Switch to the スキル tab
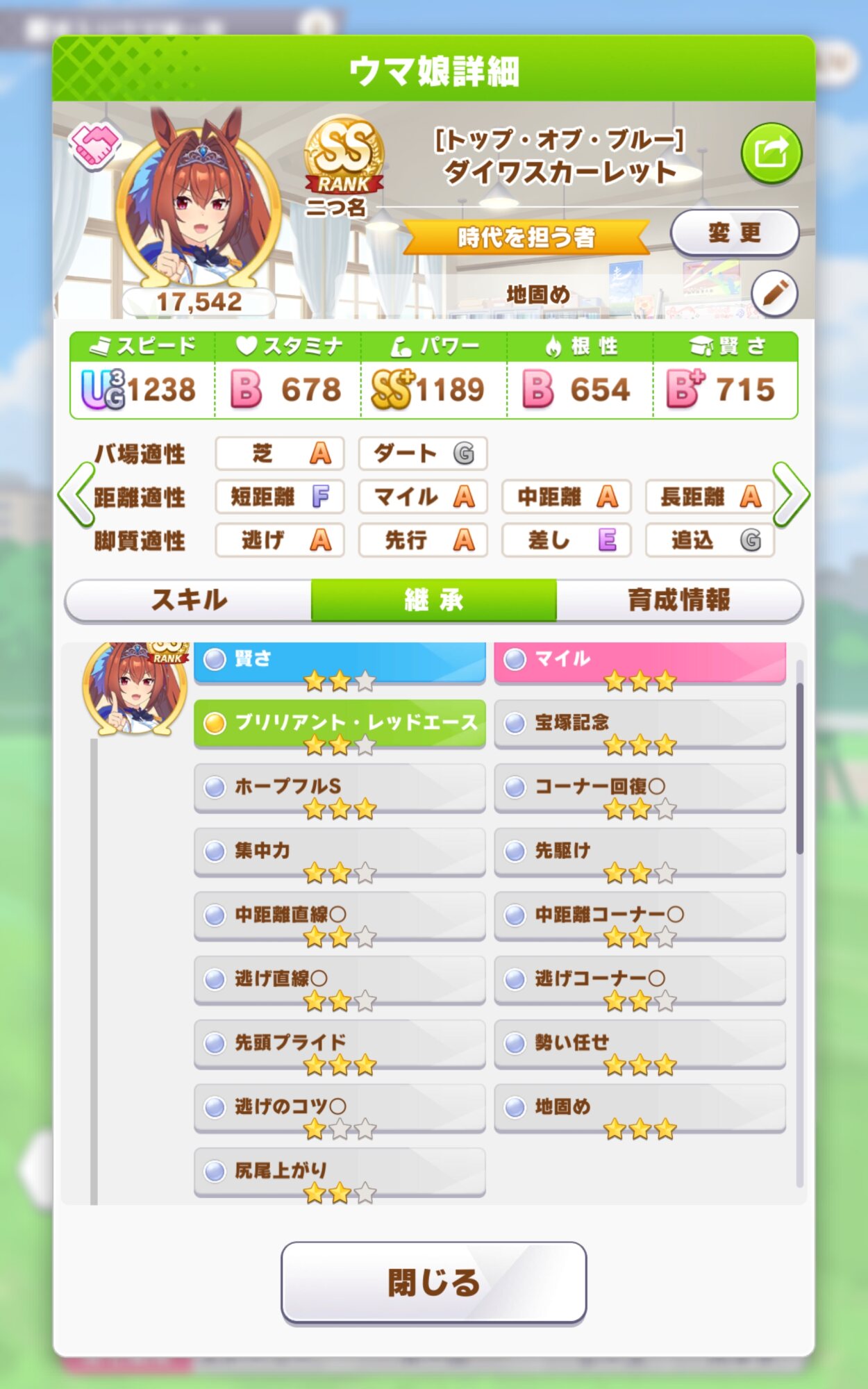This screenshot has height=1389, width=868. click(189, 600)
